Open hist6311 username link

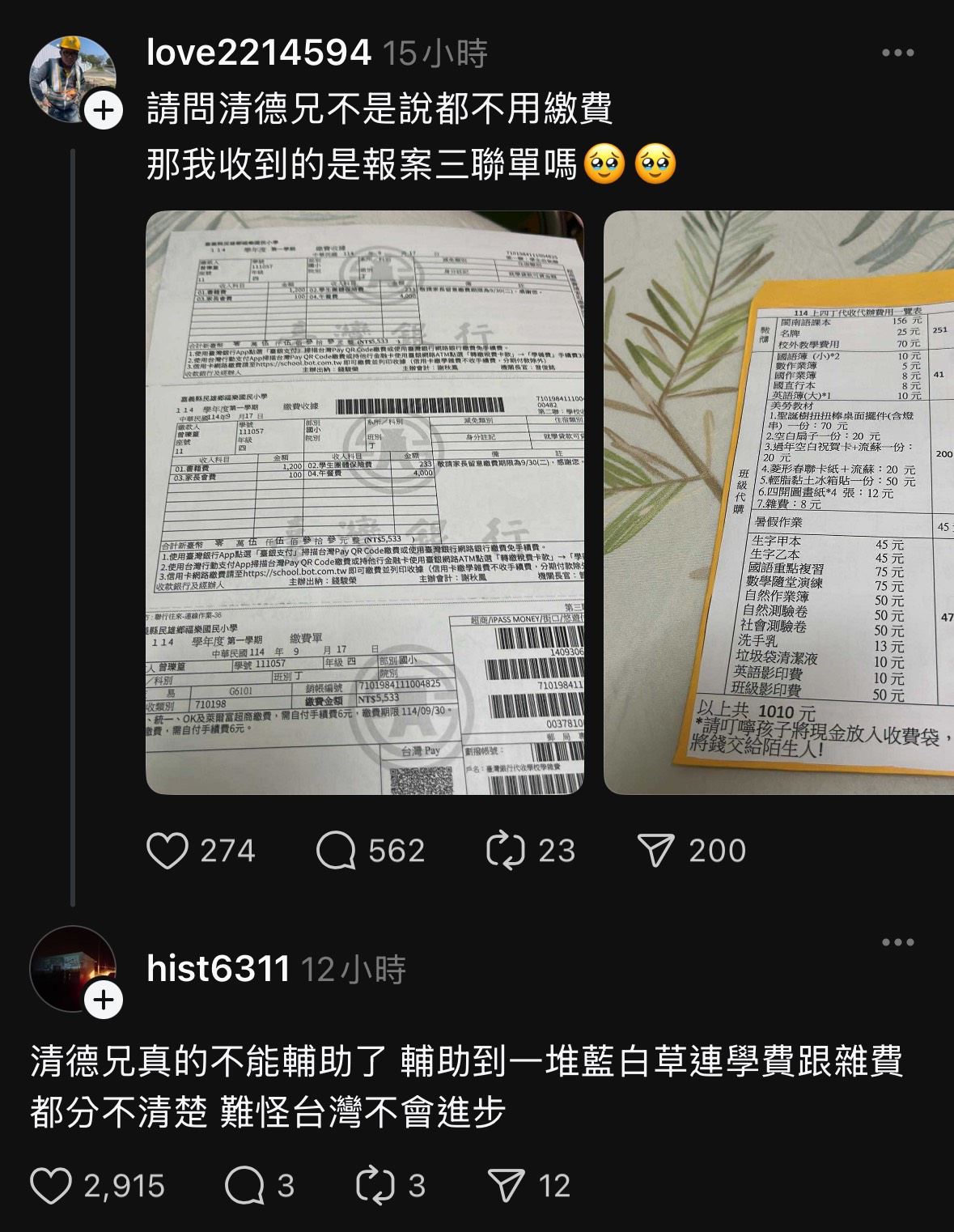(218, 969)
